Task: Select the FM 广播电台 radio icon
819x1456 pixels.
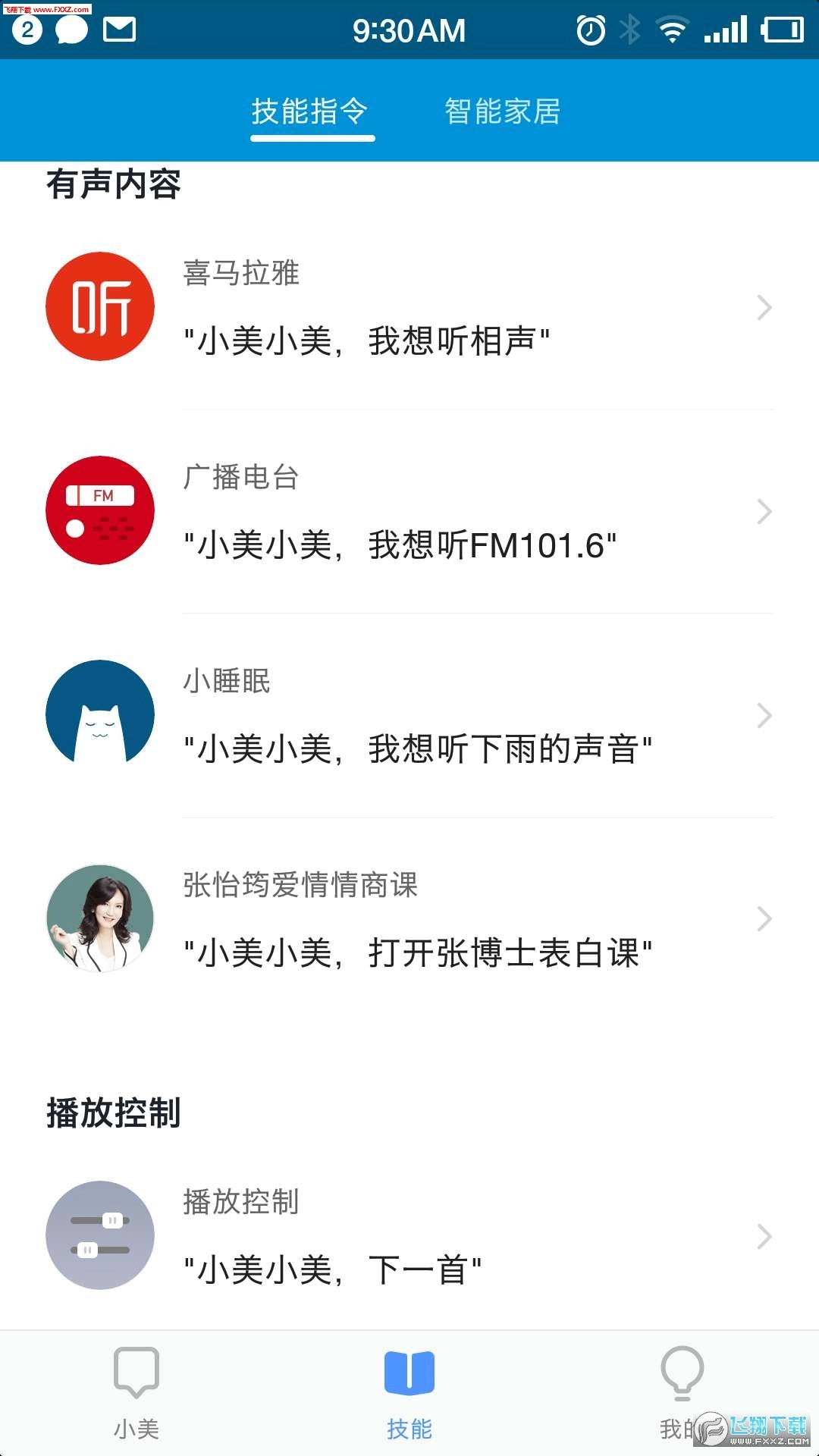Action: [x=99, y=510]
